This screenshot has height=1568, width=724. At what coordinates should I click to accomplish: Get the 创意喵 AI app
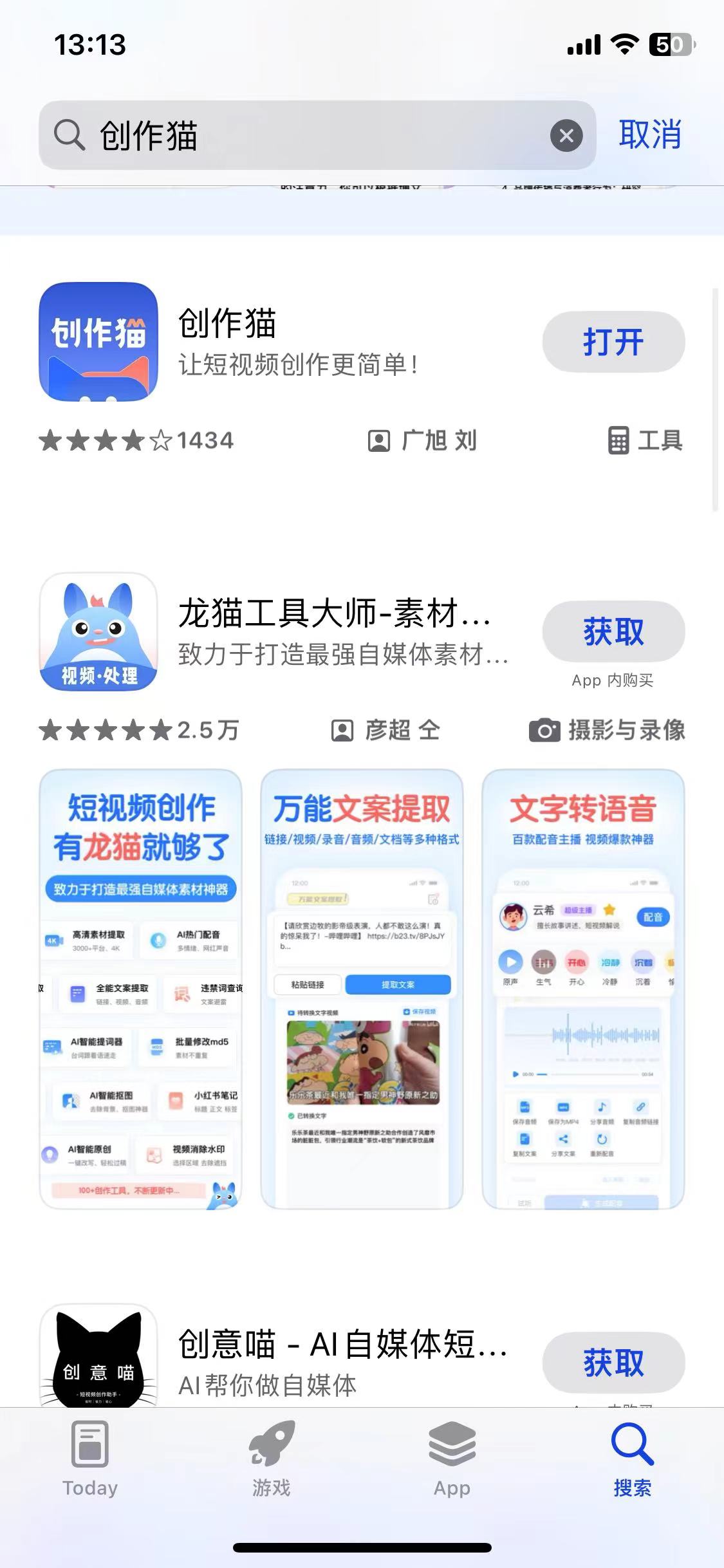[x=613, y=1362]
